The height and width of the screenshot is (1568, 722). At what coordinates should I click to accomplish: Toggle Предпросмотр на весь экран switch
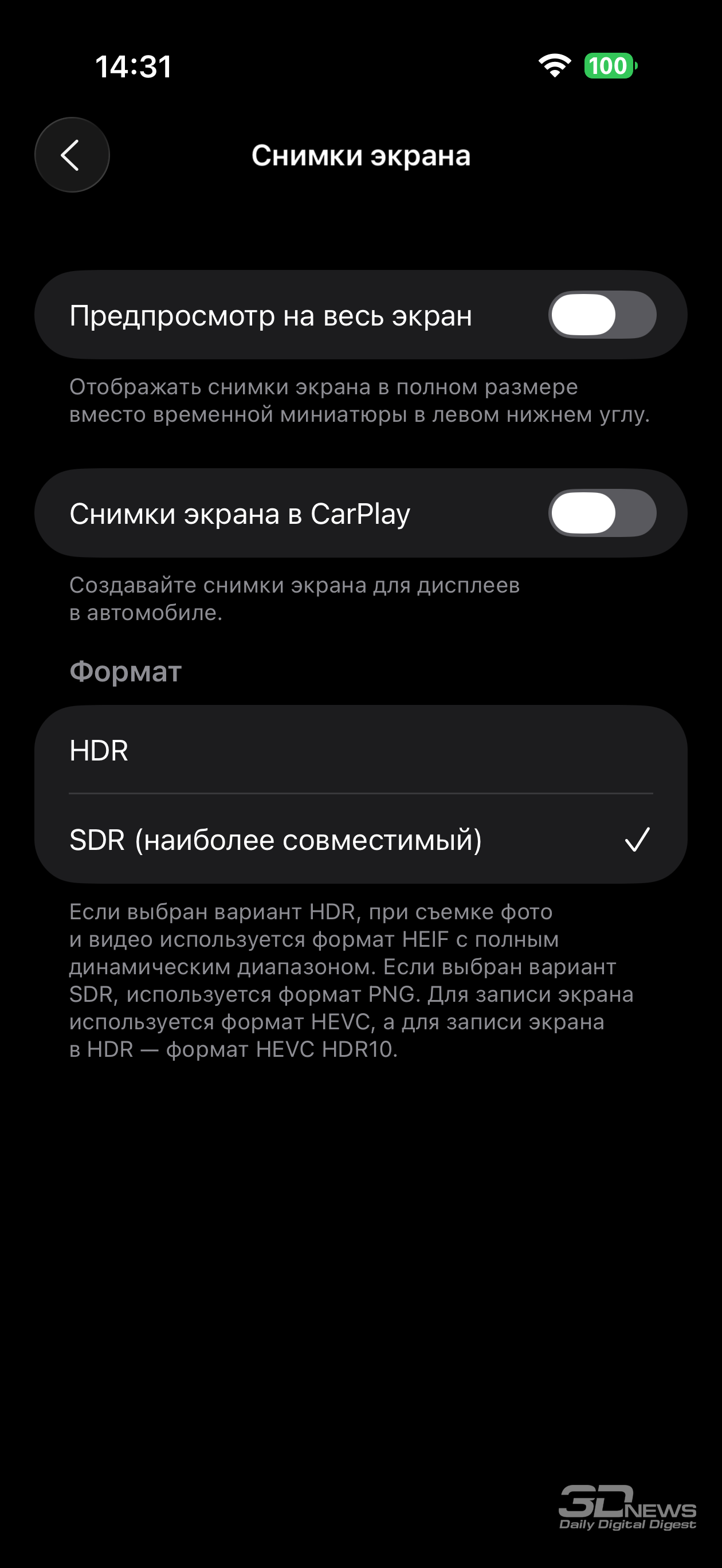pos(602,315)
